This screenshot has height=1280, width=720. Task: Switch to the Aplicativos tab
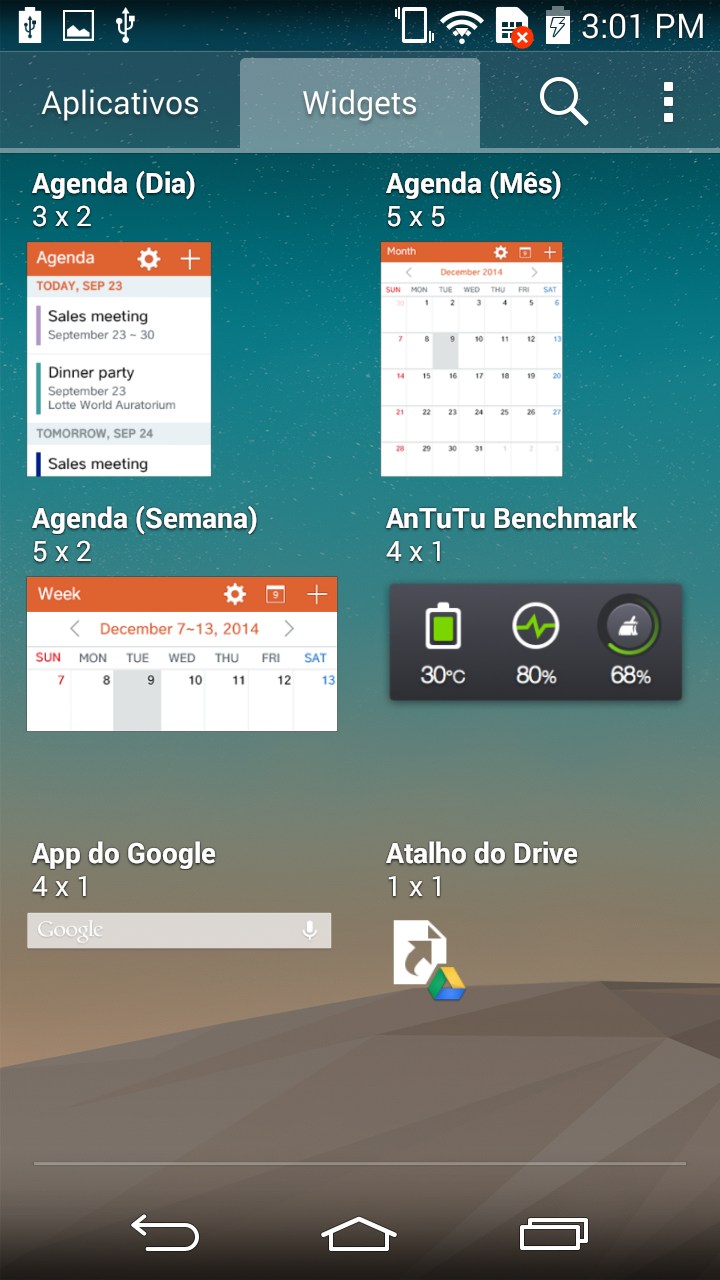(120, 103)
